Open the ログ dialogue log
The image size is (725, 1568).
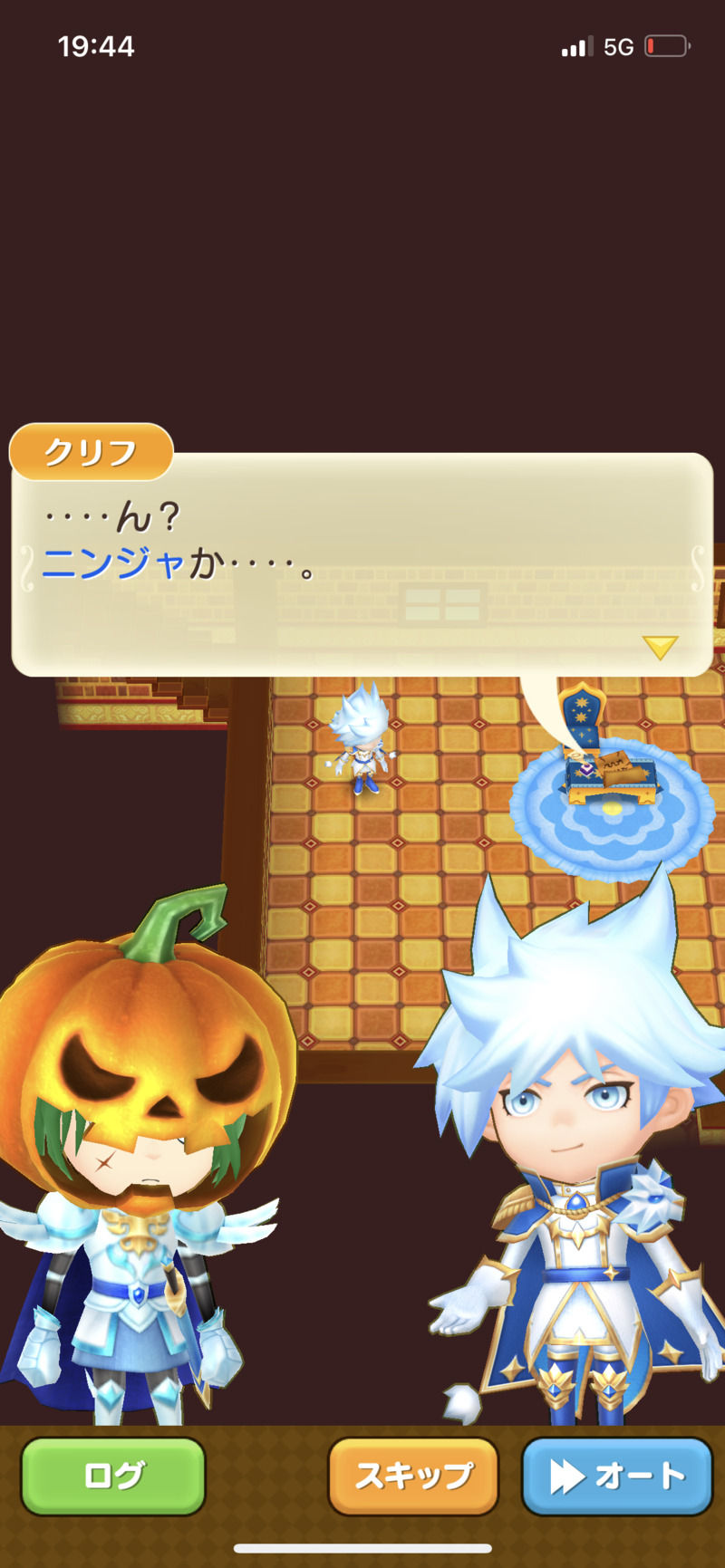pos(113,1476)
